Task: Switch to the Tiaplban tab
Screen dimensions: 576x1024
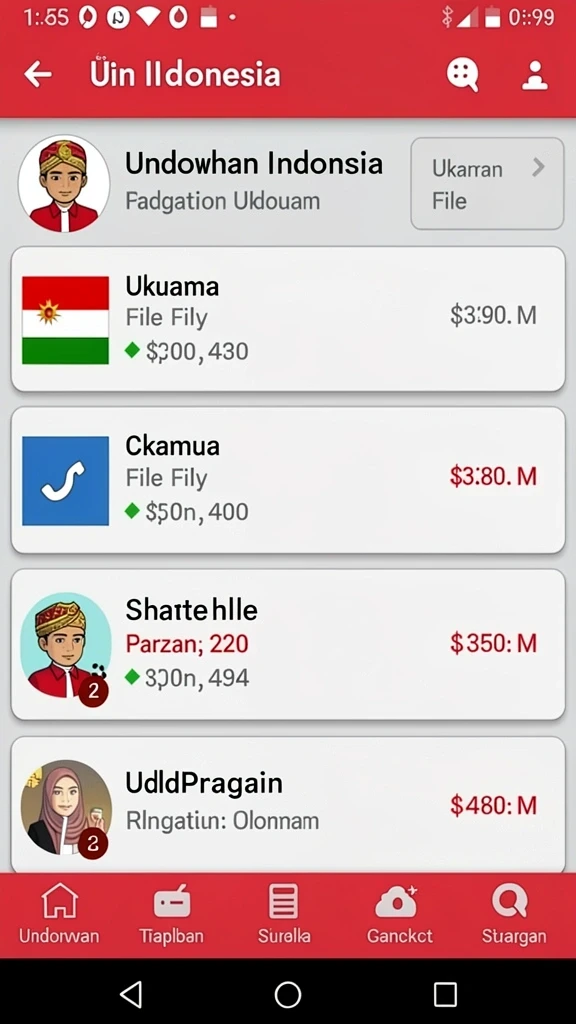Action: tap(172, 914)
